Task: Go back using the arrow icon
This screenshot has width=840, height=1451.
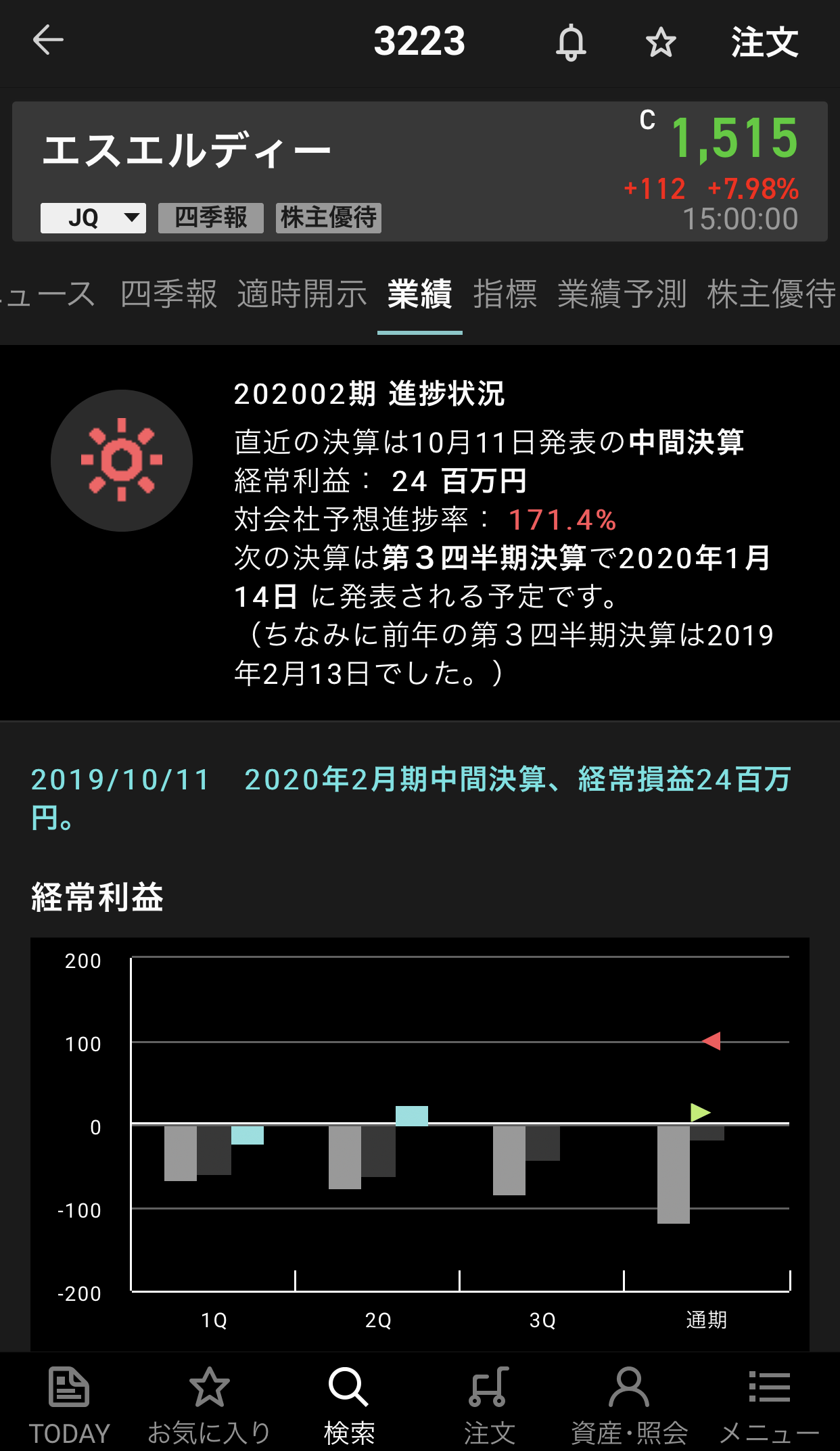Action: [48, 41]
